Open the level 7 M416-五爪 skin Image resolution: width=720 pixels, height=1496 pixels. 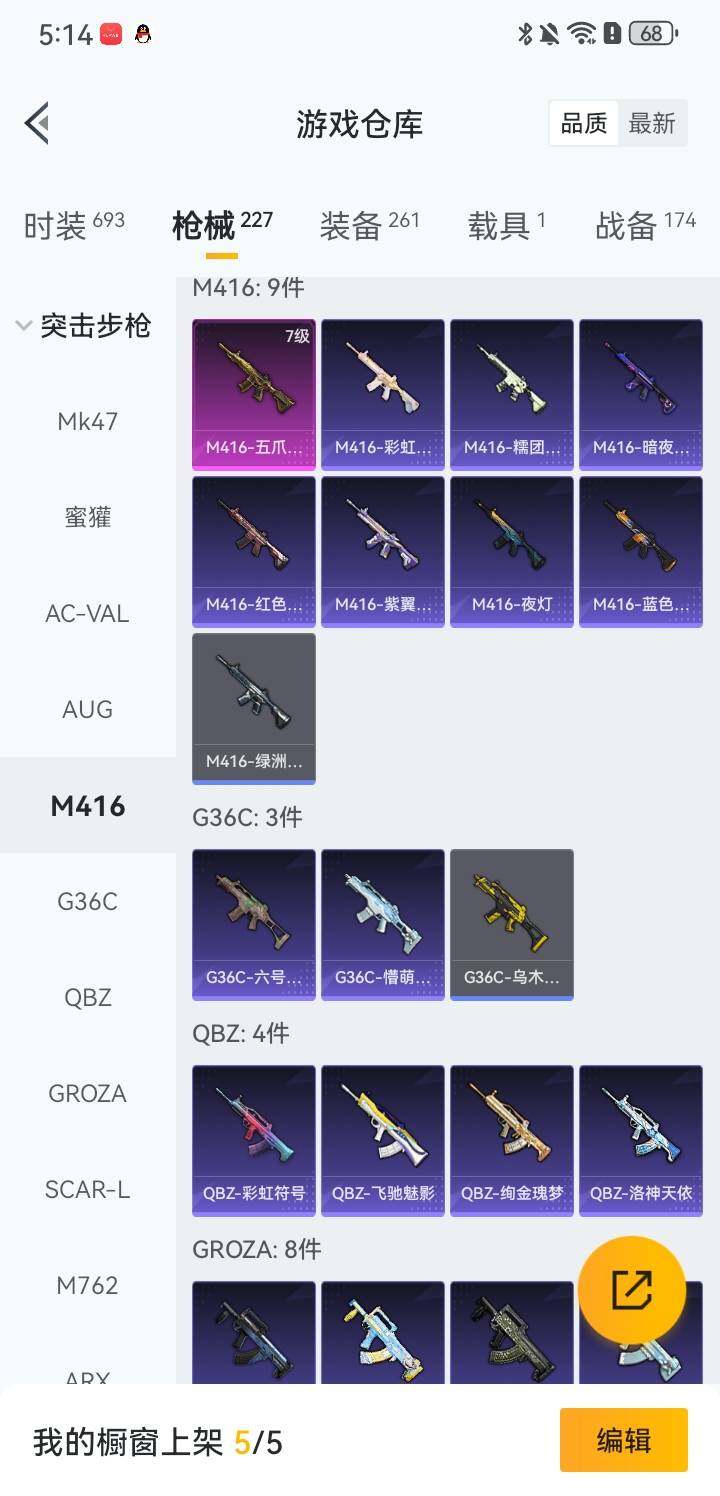(254, 394)
